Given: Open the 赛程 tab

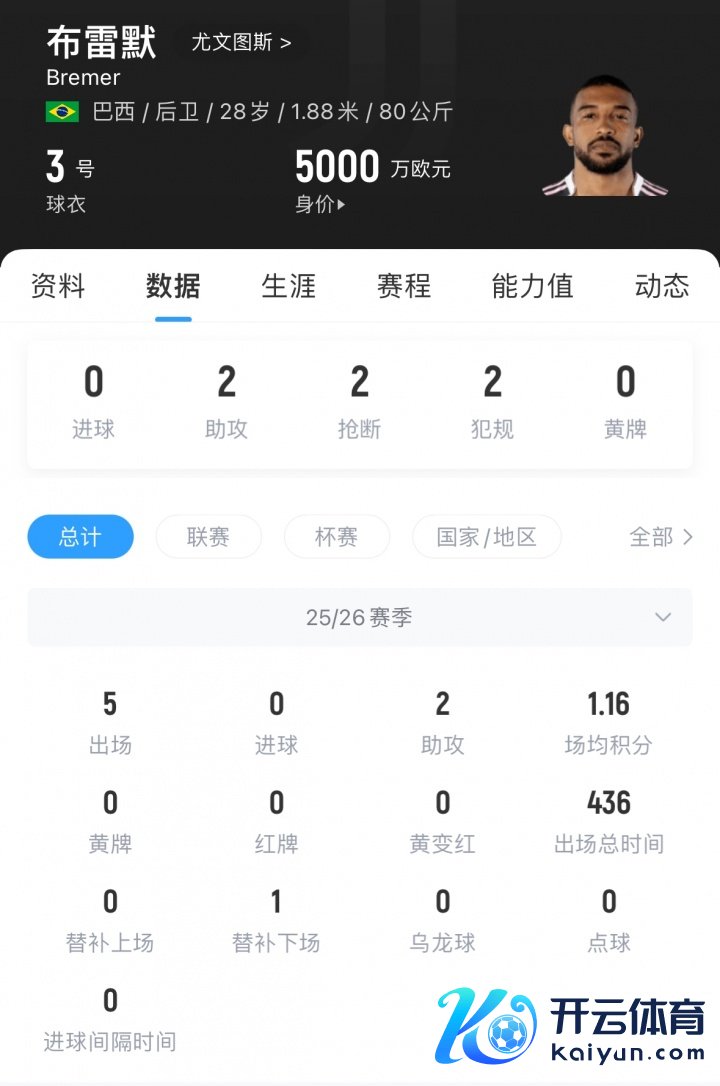Looking at the screenshot, I should pos(403,286).
